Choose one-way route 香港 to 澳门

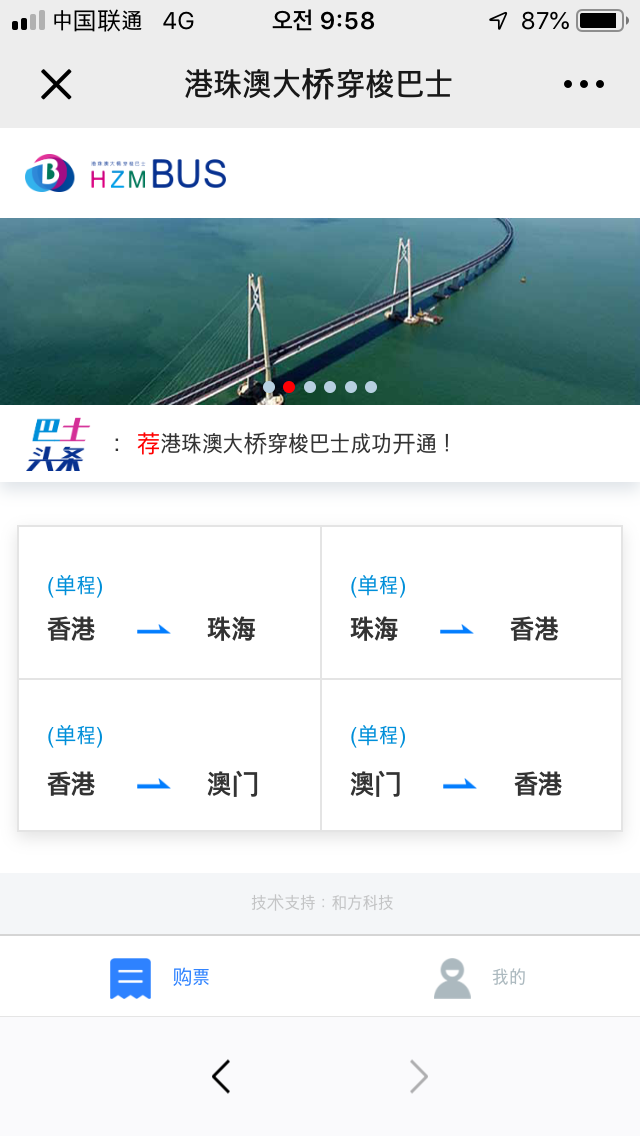(169, 755)
